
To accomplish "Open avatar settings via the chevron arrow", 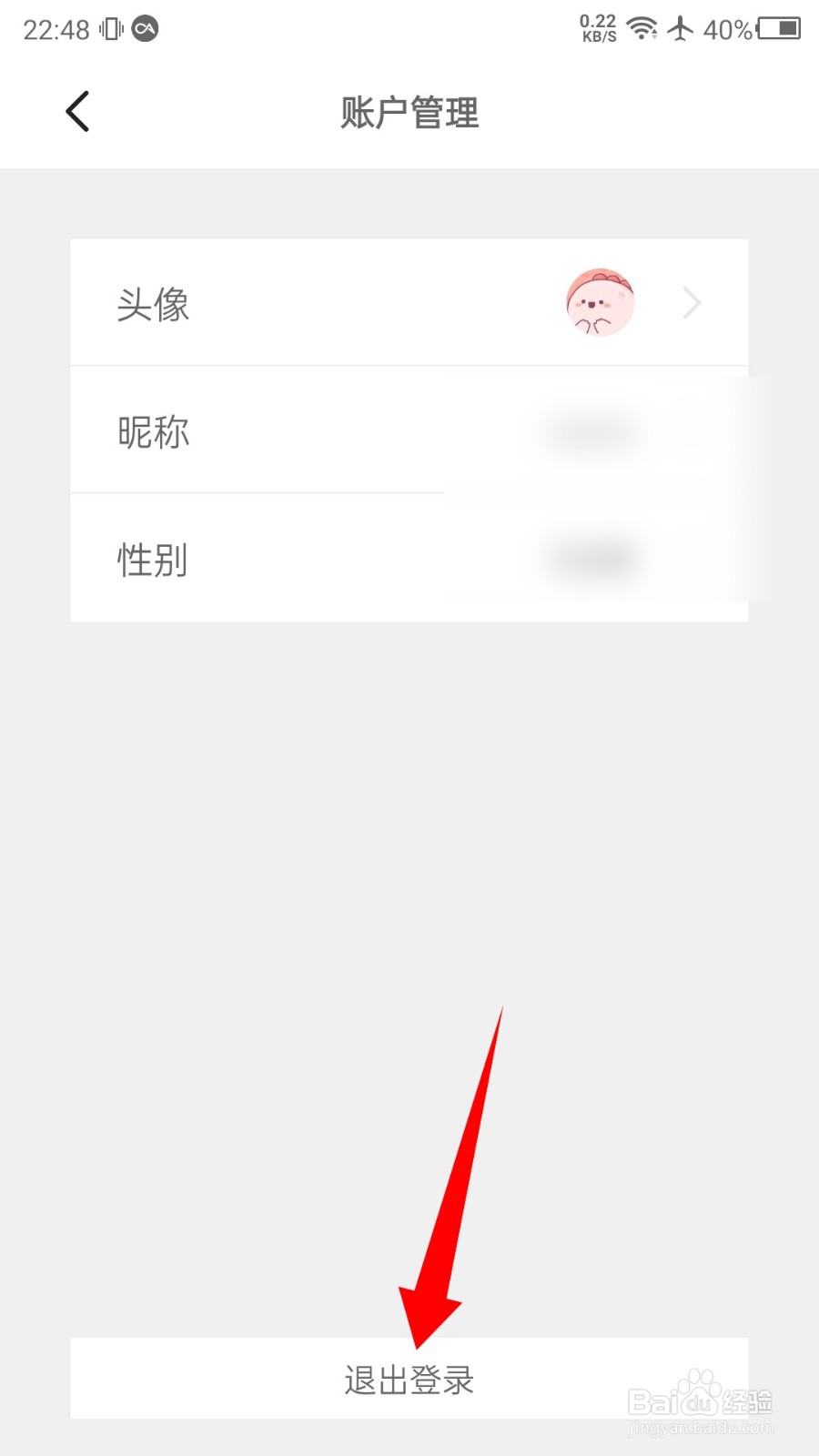I will coord(693,303).
